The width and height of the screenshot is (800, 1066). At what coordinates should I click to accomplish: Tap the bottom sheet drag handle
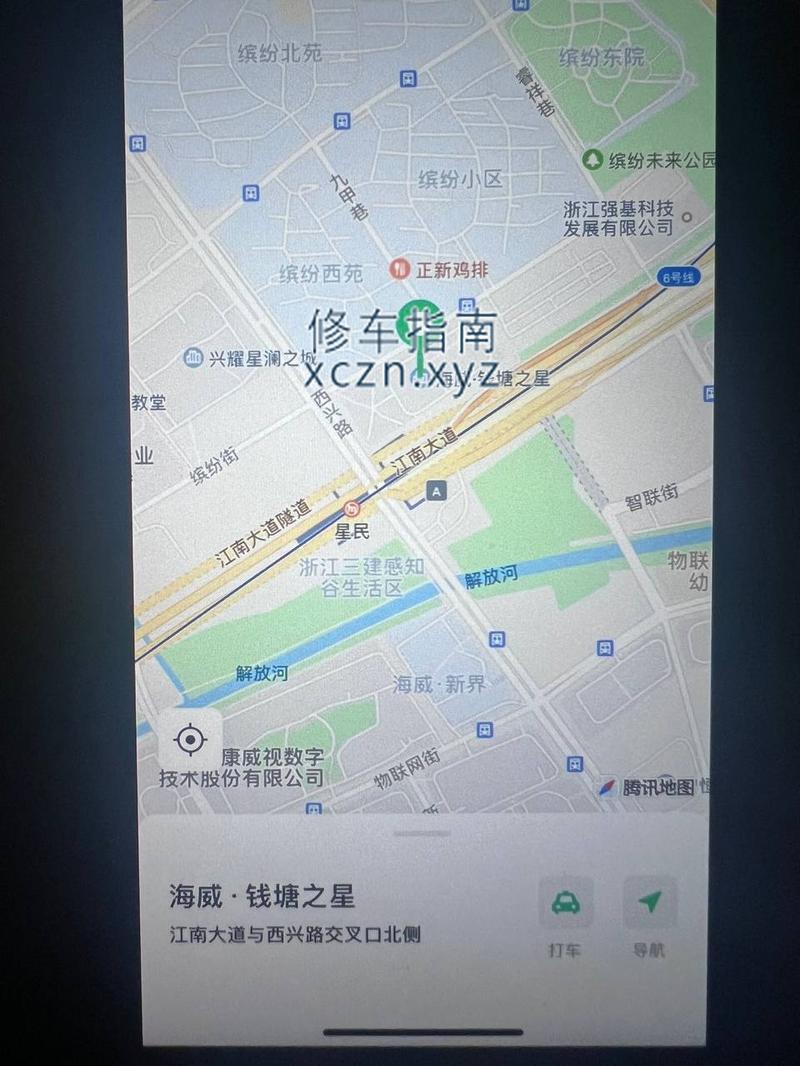tap(423, 832)
